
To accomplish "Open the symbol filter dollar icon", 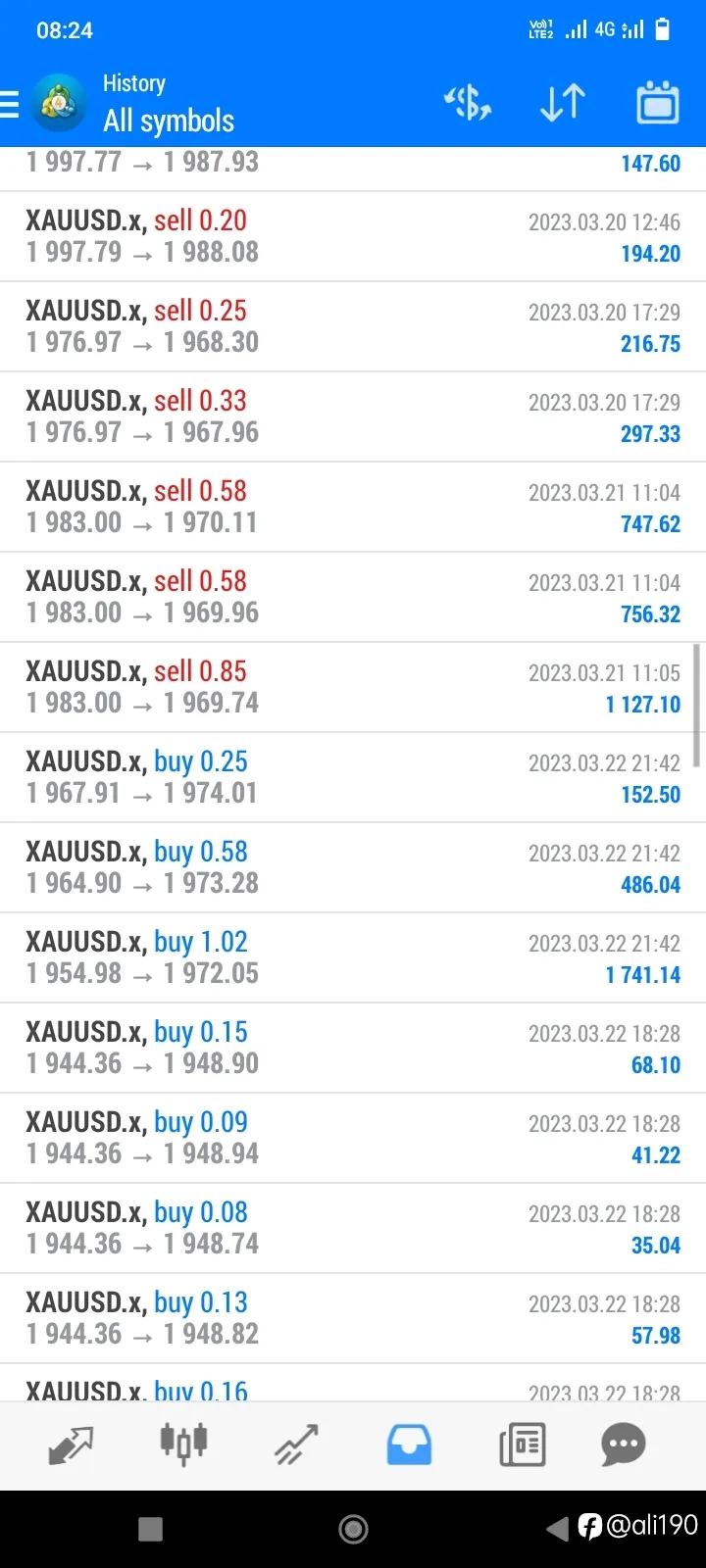I will tap(468, 103).
